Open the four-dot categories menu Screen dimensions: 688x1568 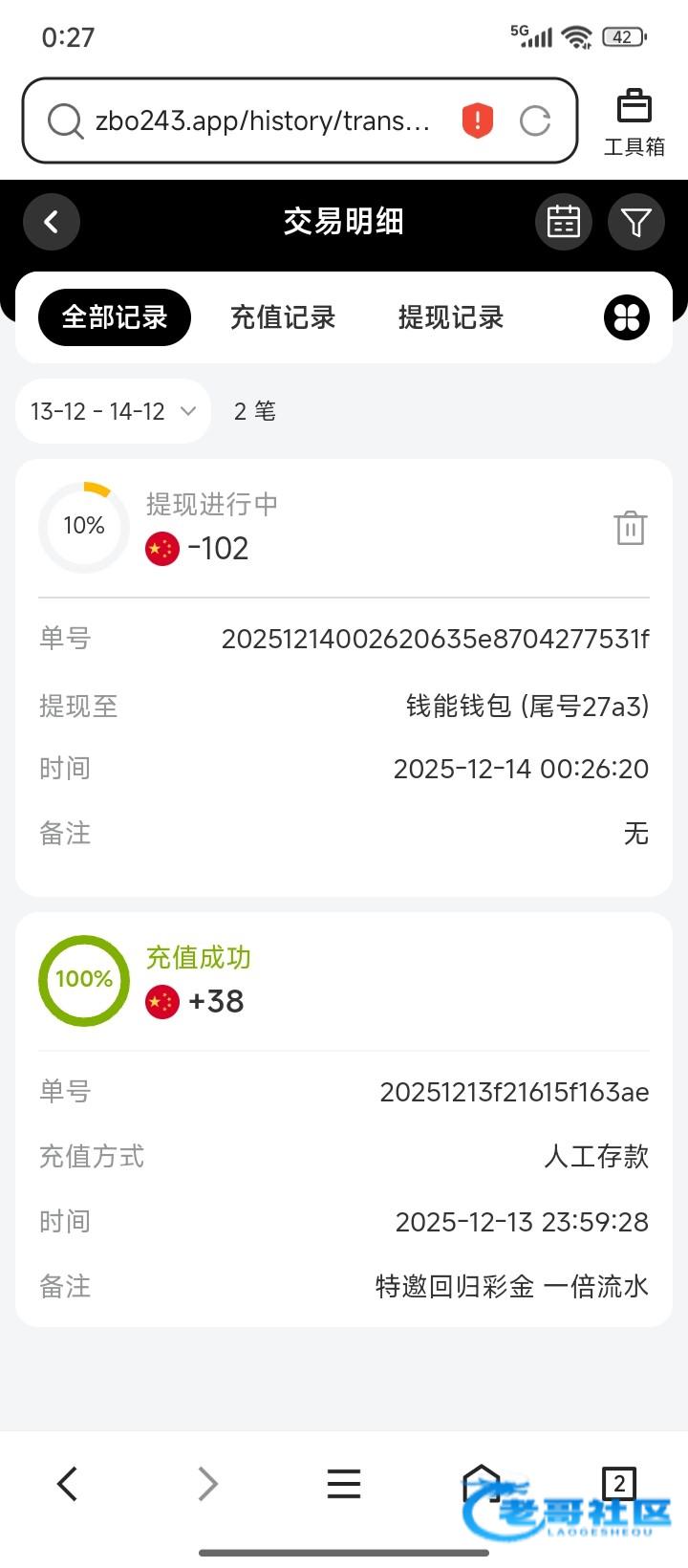click(x=627, y=317)
